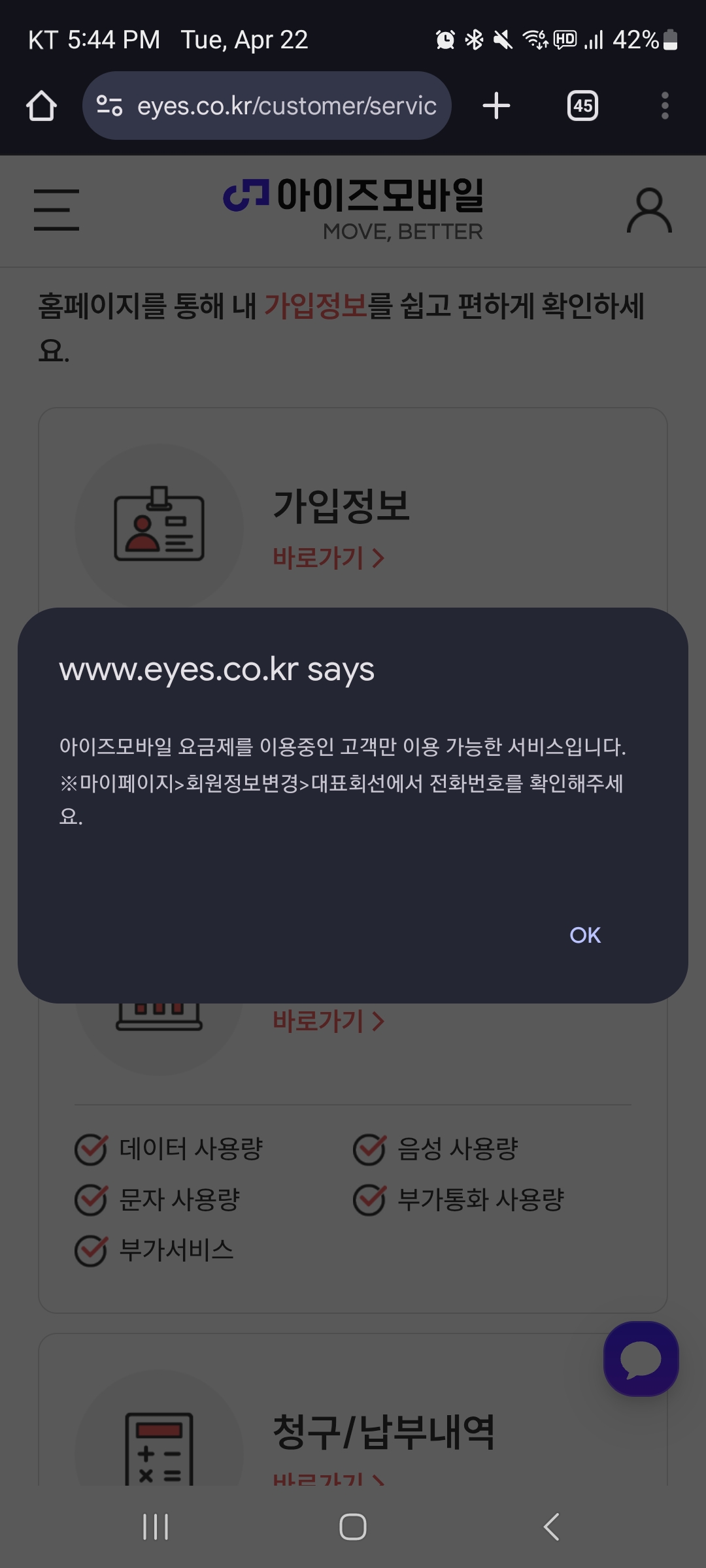Open a new browser tab
This screenshot has height=1568, width=706.
point(496,106)
